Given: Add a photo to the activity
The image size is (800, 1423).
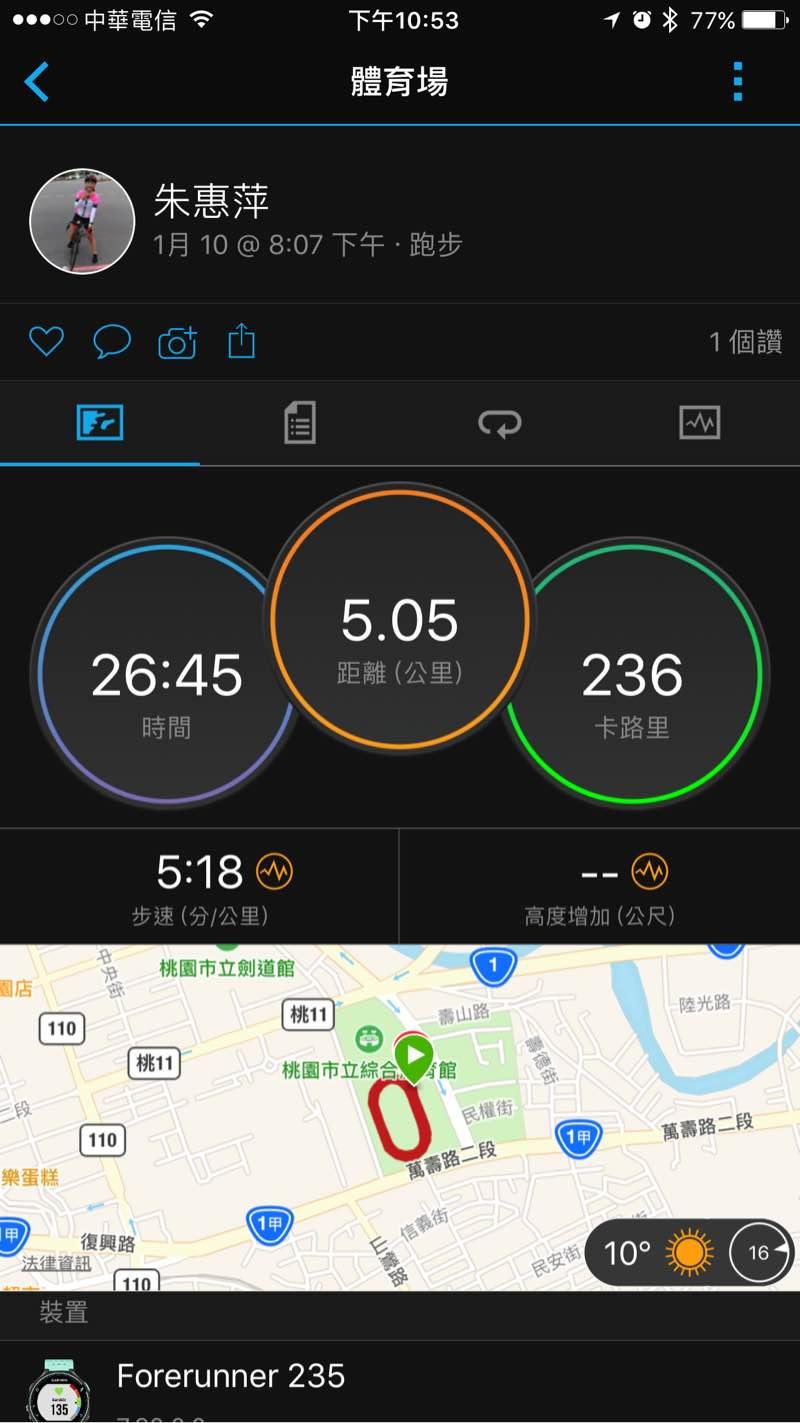Looking at the screenshot, I should coord(177,343).
